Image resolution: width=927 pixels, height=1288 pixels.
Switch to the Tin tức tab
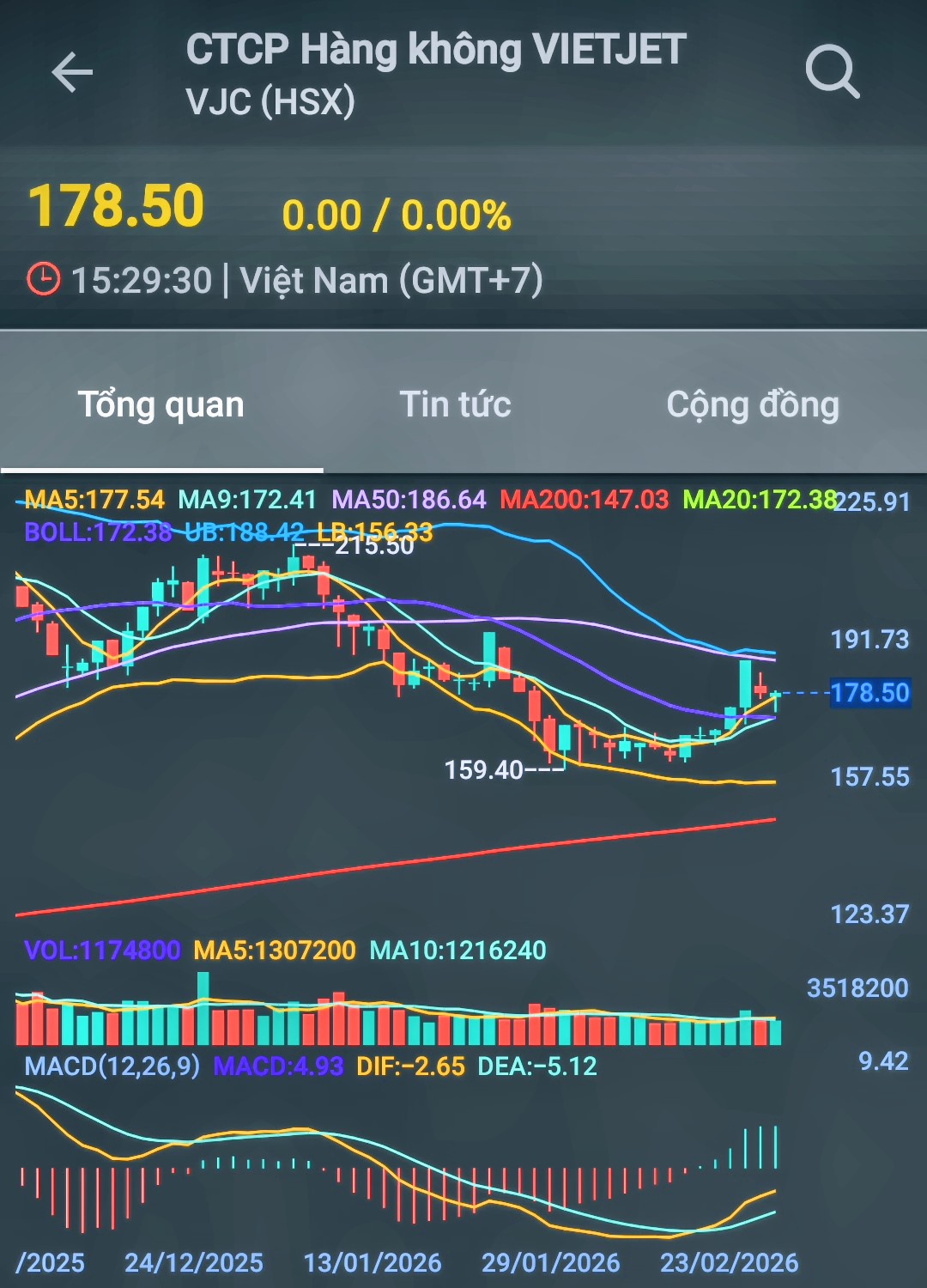(x=455, y=404)
